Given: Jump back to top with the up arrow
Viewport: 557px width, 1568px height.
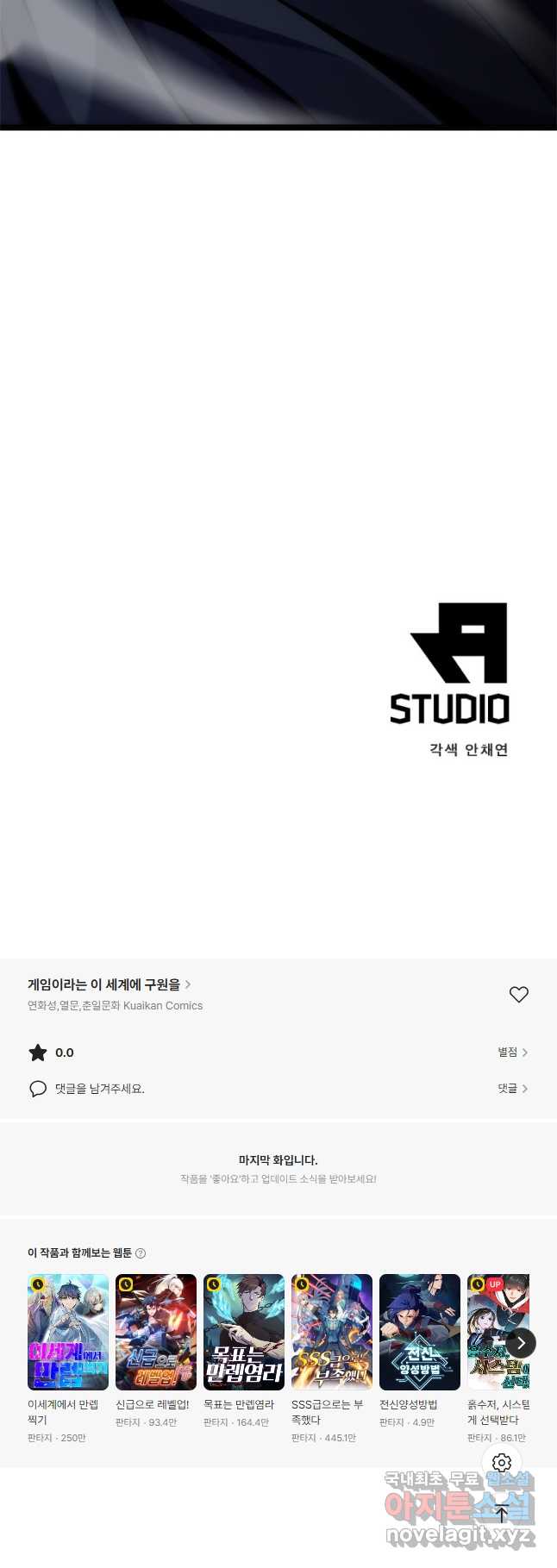Looking at the screenshot, I should [x=502, y=1513].
